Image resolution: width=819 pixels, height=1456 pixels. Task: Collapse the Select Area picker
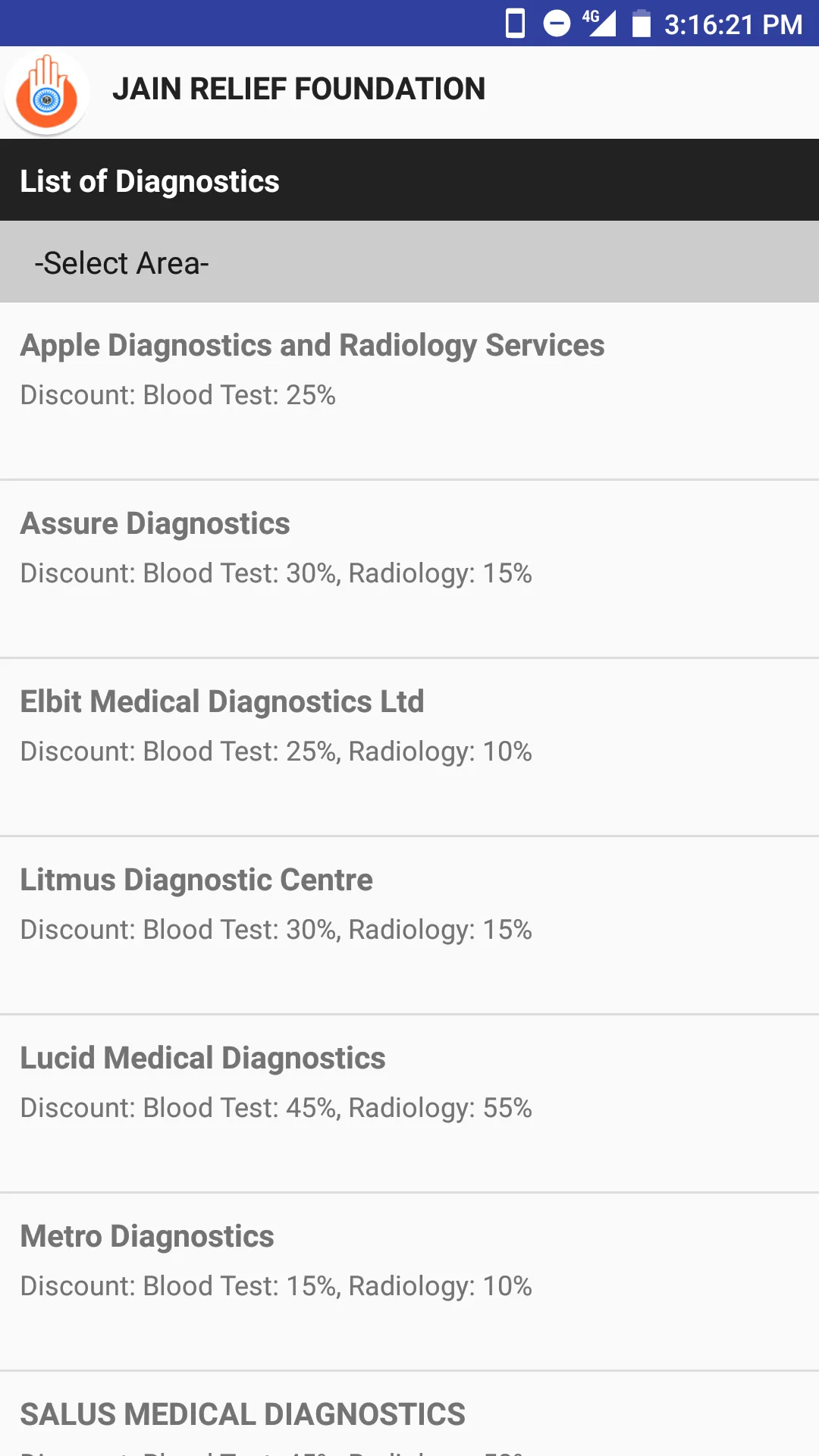[409, 262]
